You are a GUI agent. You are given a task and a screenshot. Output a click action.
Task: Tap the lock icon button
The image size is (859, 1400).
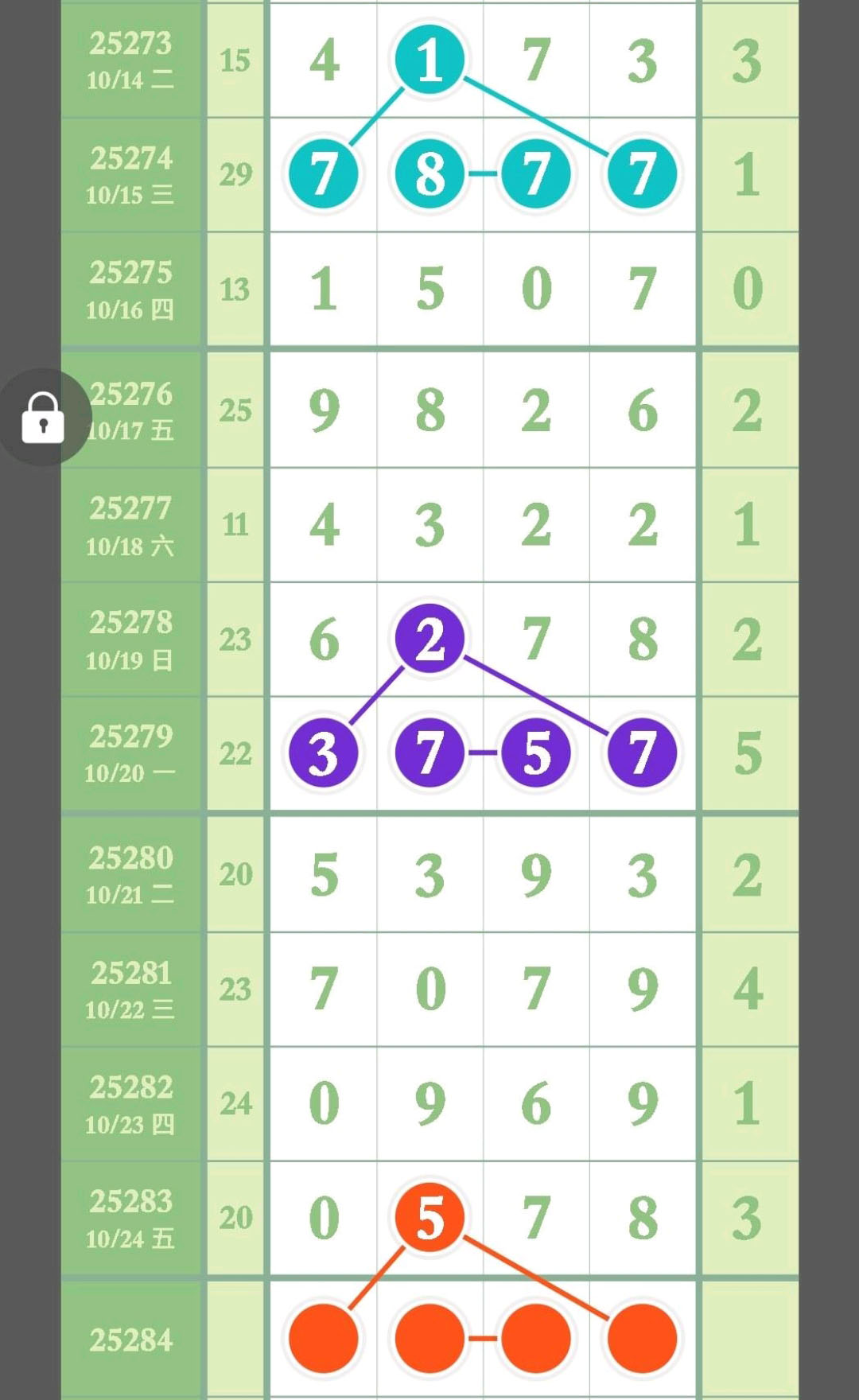click(x=43, y=417)
